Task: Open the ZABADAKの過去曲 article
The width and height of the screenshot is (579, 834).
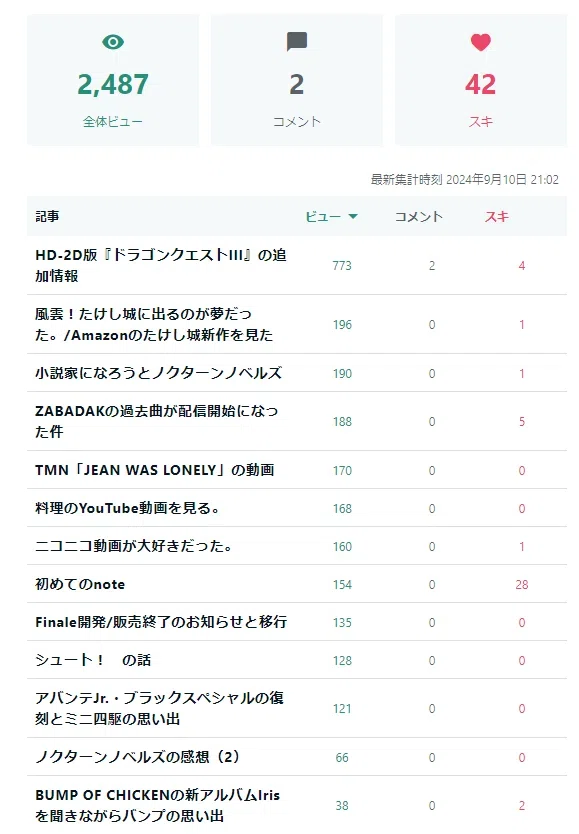Action: click(x=157, y=421)
